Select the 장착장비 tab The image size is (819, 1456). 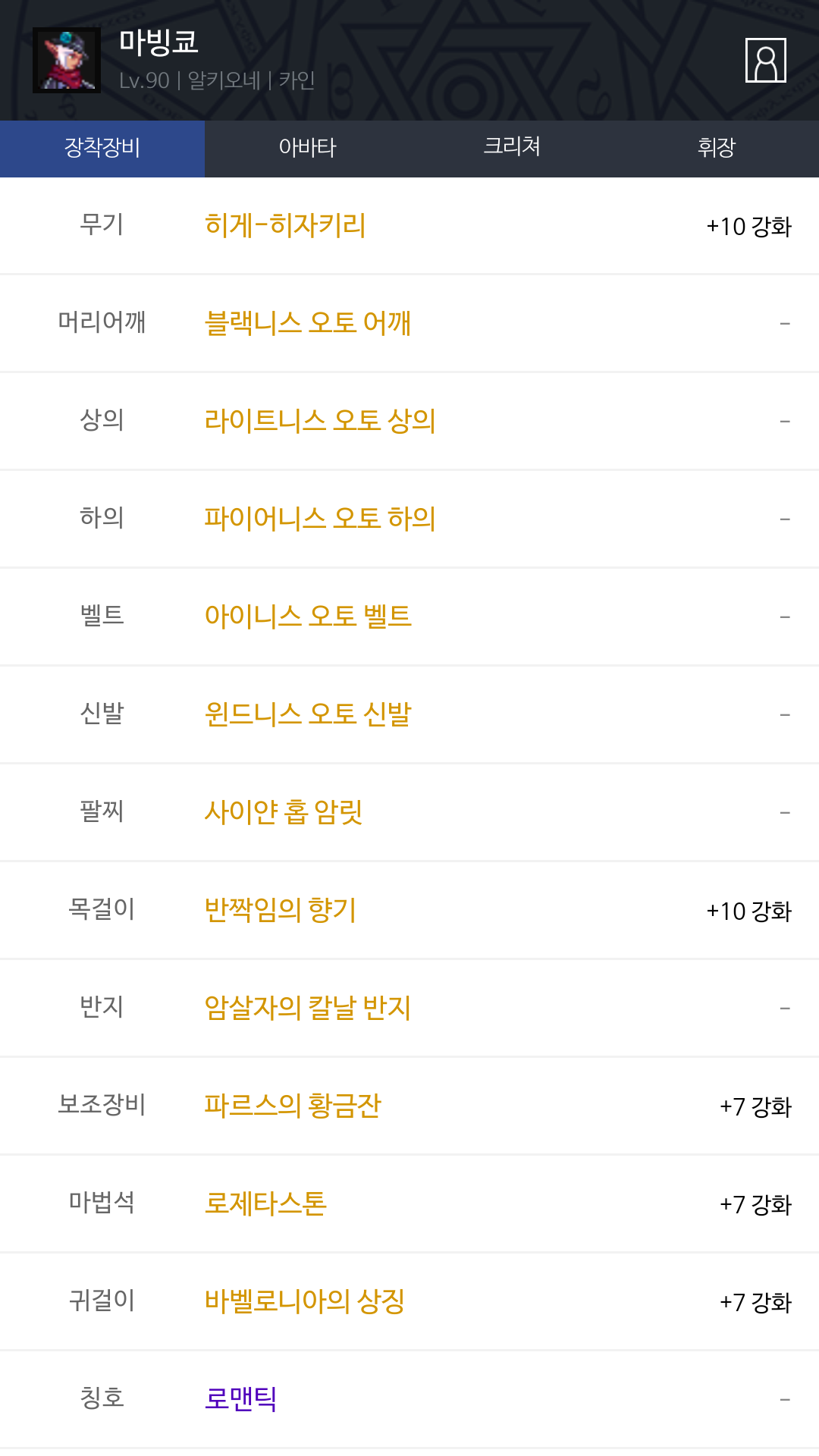click(x=102, y=148)
